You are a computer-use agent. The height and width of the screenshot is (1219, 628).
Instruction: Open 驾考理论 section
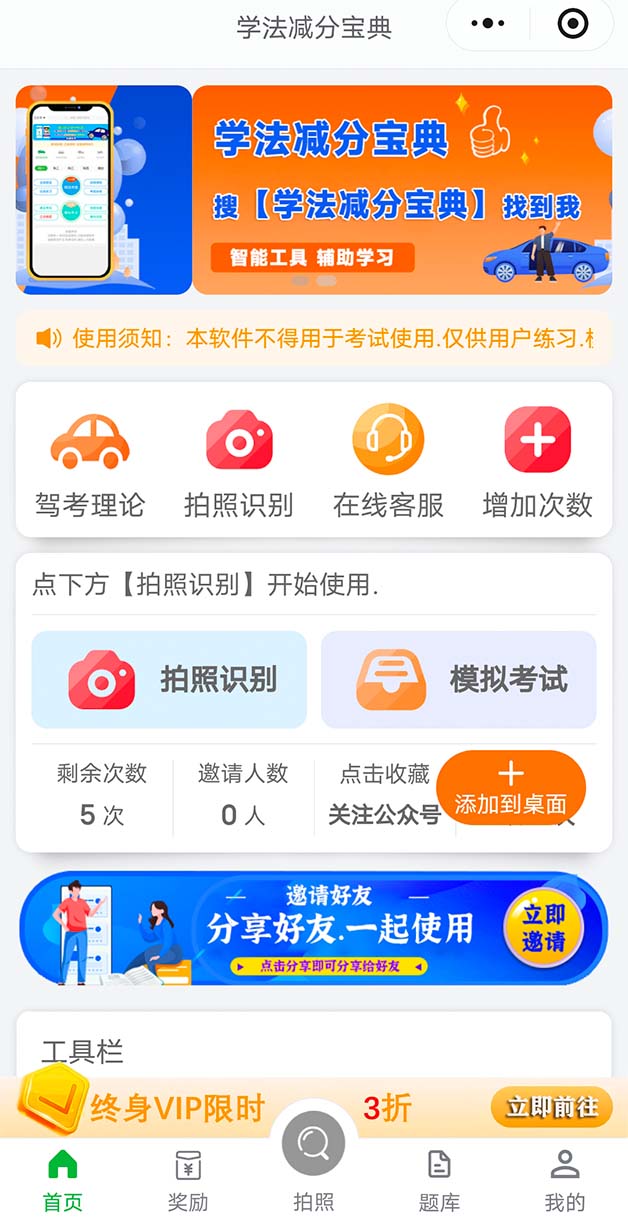click(x=90, y=462)
